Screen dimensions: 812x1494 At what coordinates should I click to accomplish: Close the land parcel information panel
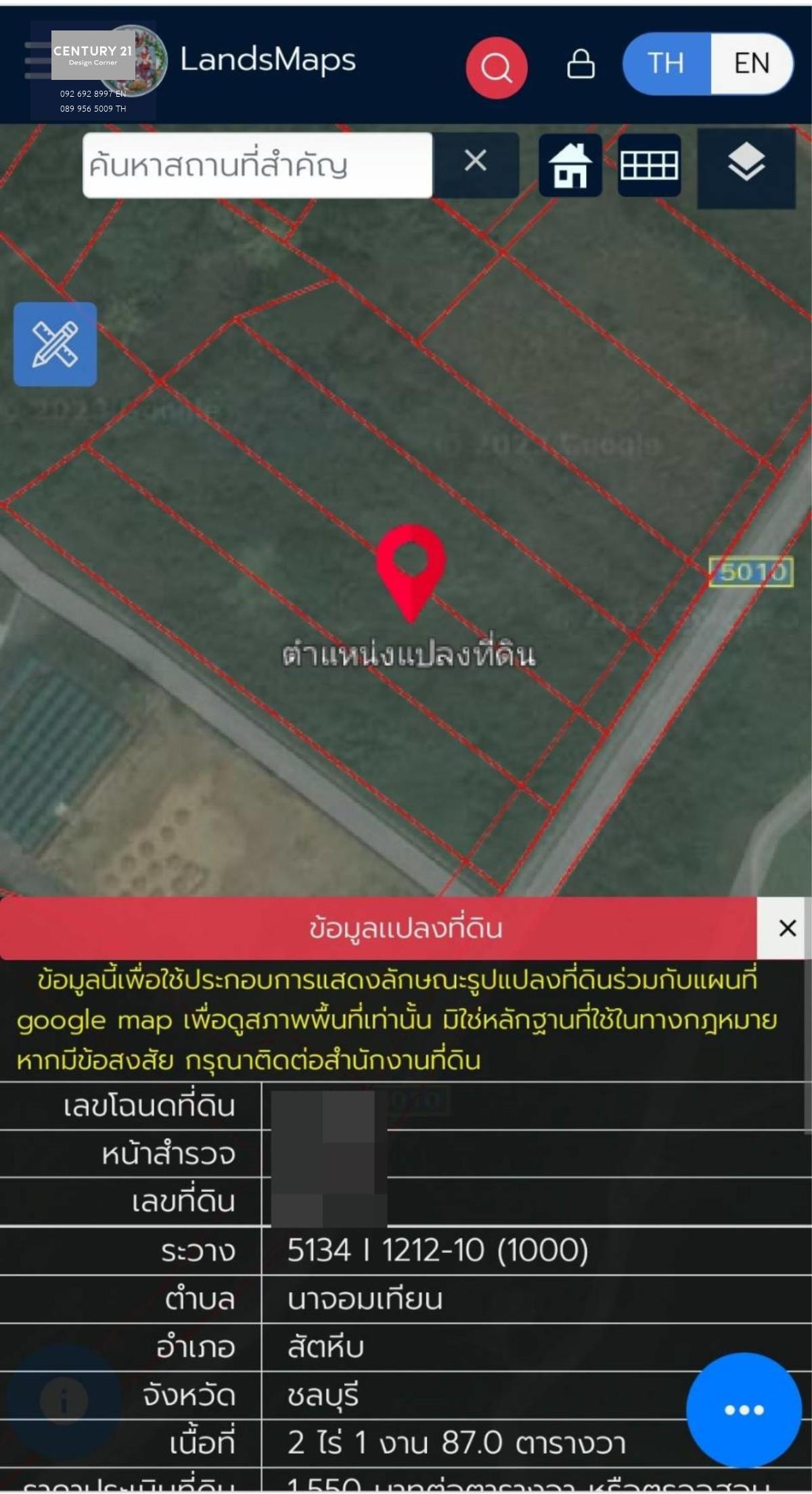click(787, 928)
